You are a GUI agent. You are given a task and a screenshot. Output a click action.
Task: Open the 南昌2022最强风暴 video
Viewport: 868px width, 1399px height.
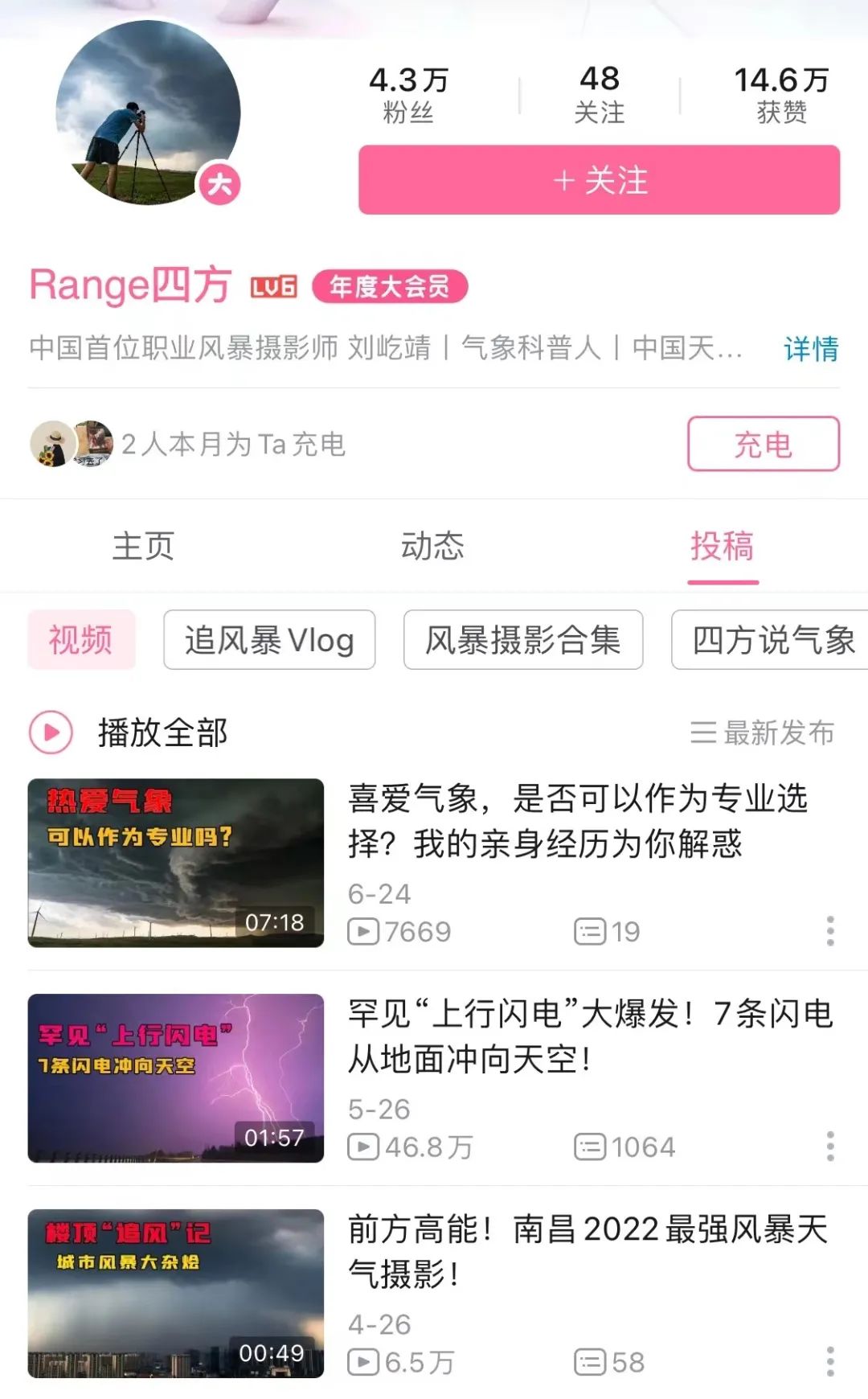click(x=587, y=1252)
